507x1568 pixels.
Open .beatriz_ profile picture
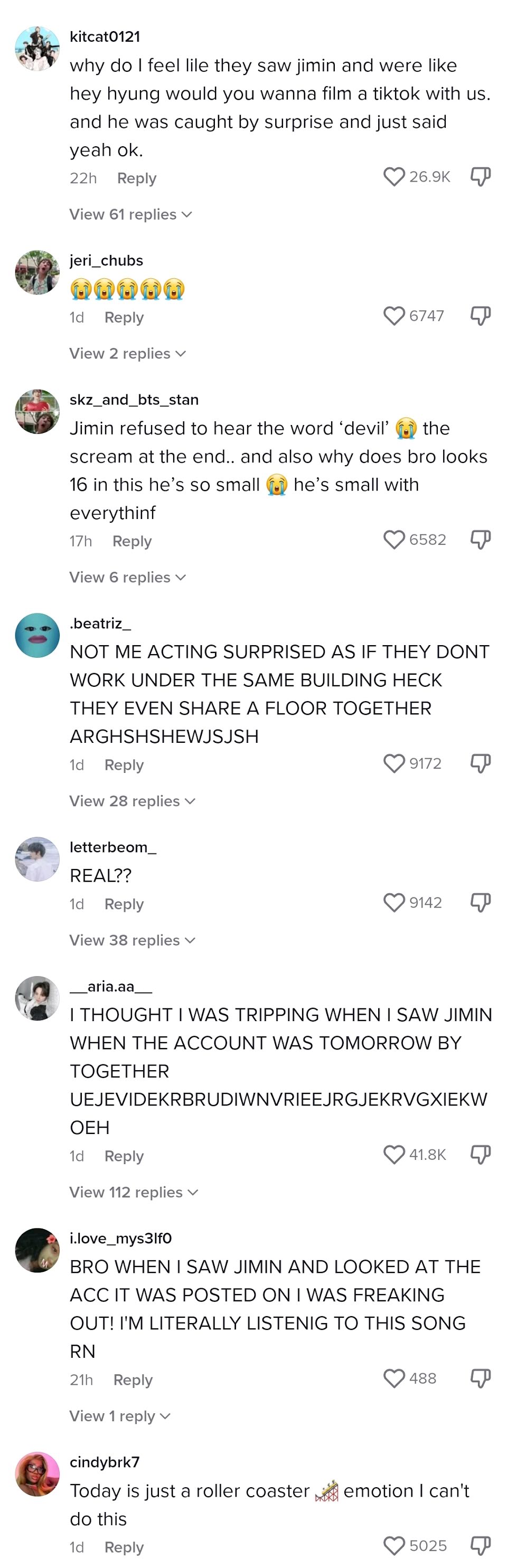(x=37, y=636)
